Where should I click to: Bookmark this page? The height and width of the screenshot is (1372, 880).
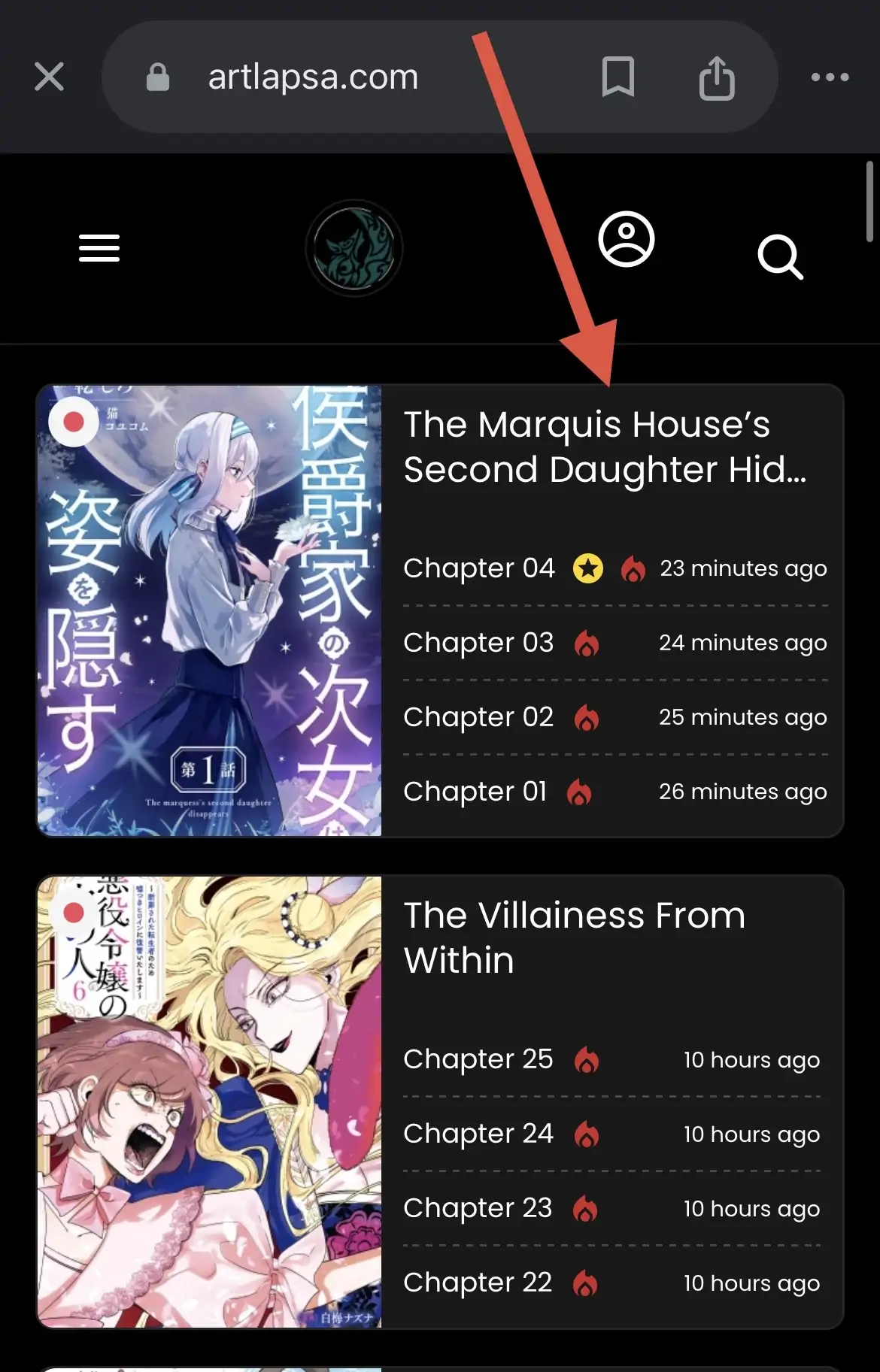coord(618,77)
